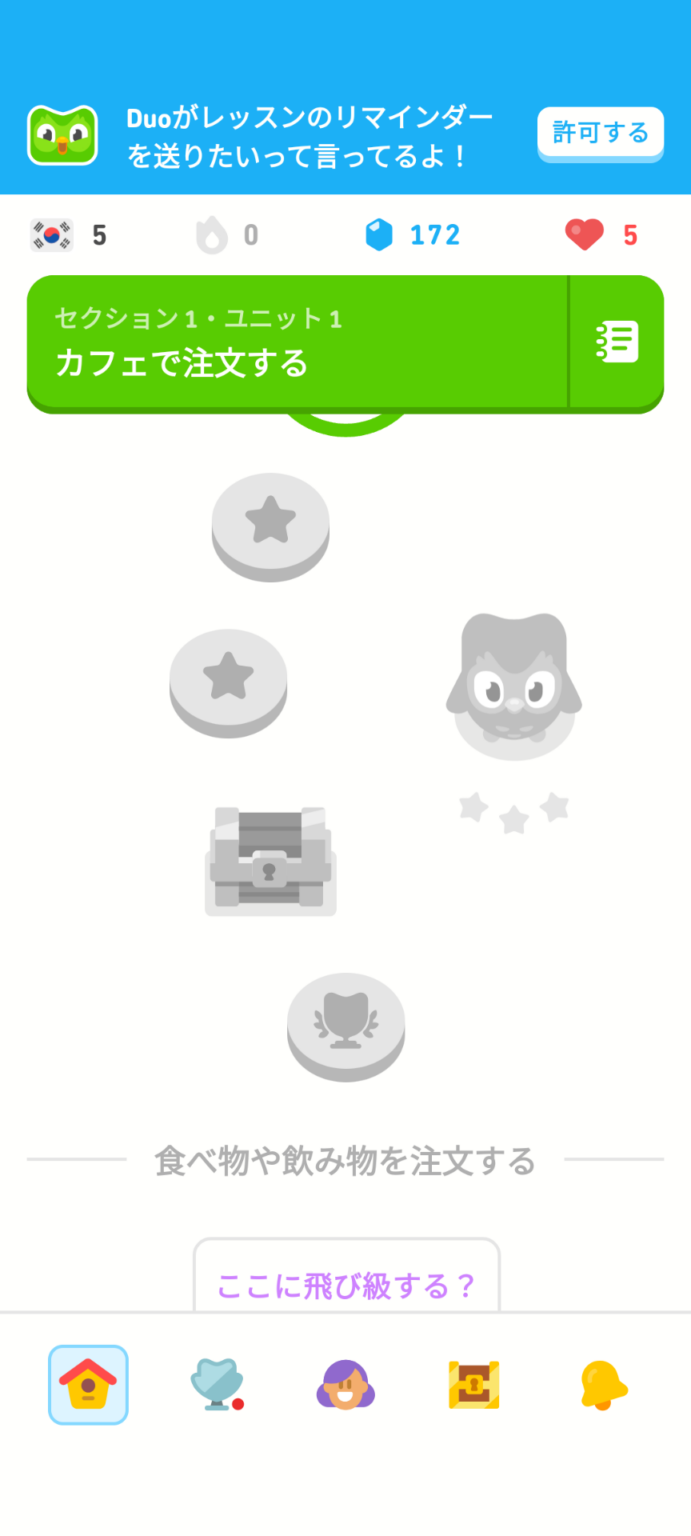Screen dimensions: 691x1536
Task: Open the treasure chest quests tab
Action: [x=473, y=1385]
